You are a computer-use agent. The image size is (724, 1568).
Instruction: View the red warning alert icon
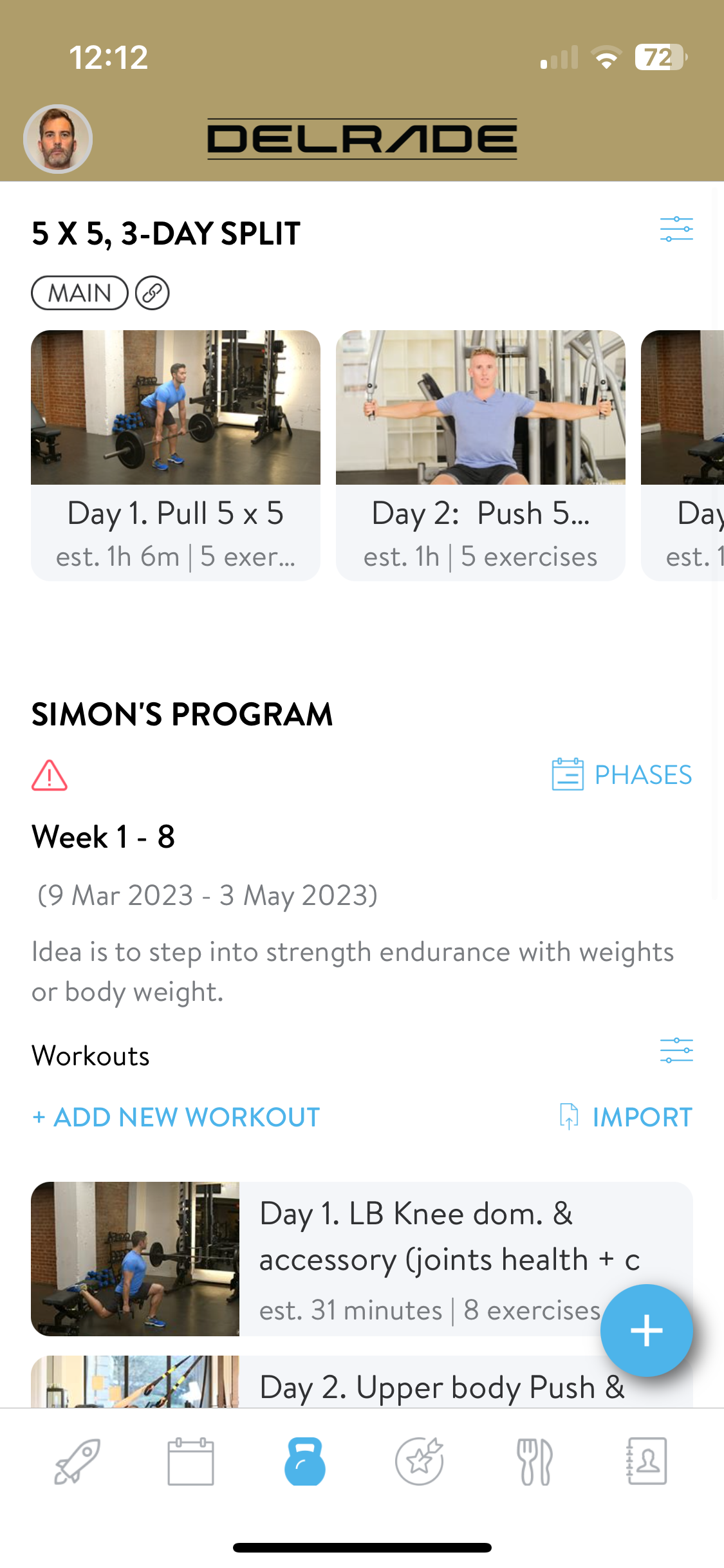tap(50, 775)
